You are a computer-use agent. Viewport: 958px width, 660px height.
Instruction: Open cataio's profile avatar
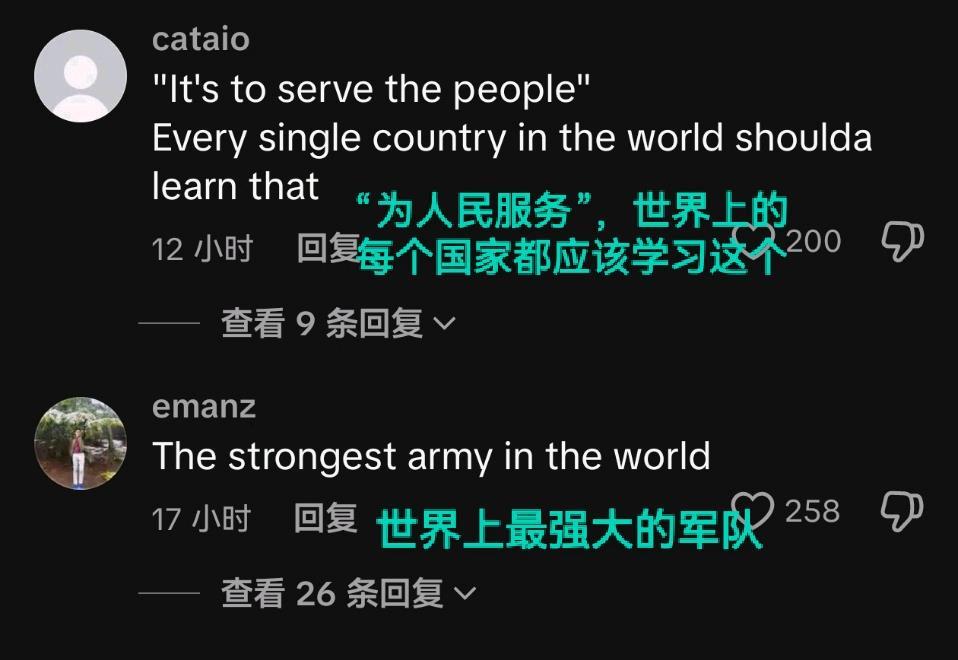(80, 76)
